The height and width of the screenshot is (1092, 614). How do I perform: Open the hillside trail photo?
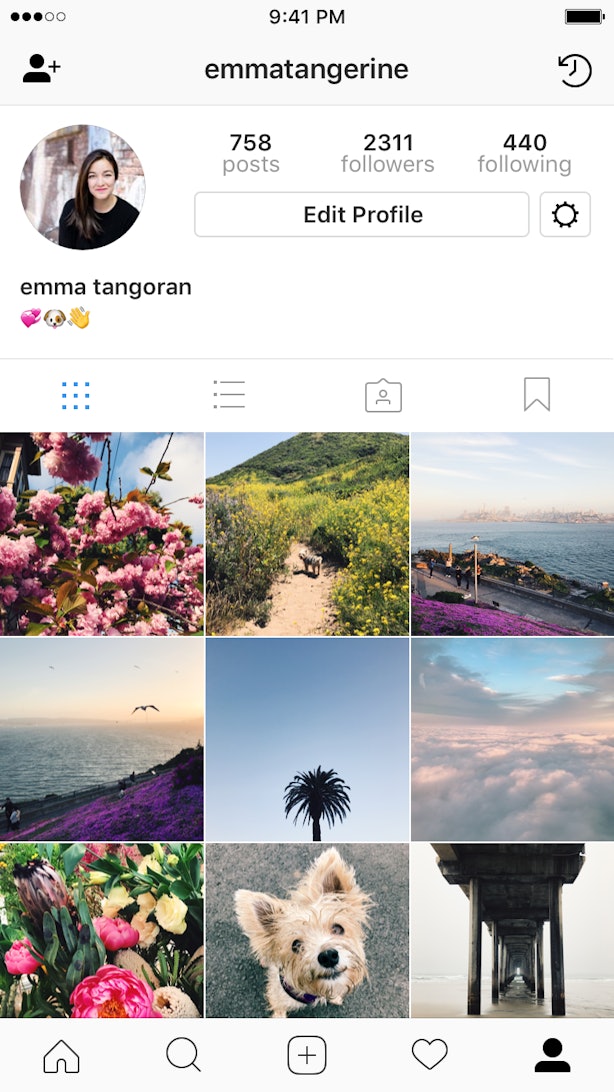pyautogui.click(x=307, y=533)
